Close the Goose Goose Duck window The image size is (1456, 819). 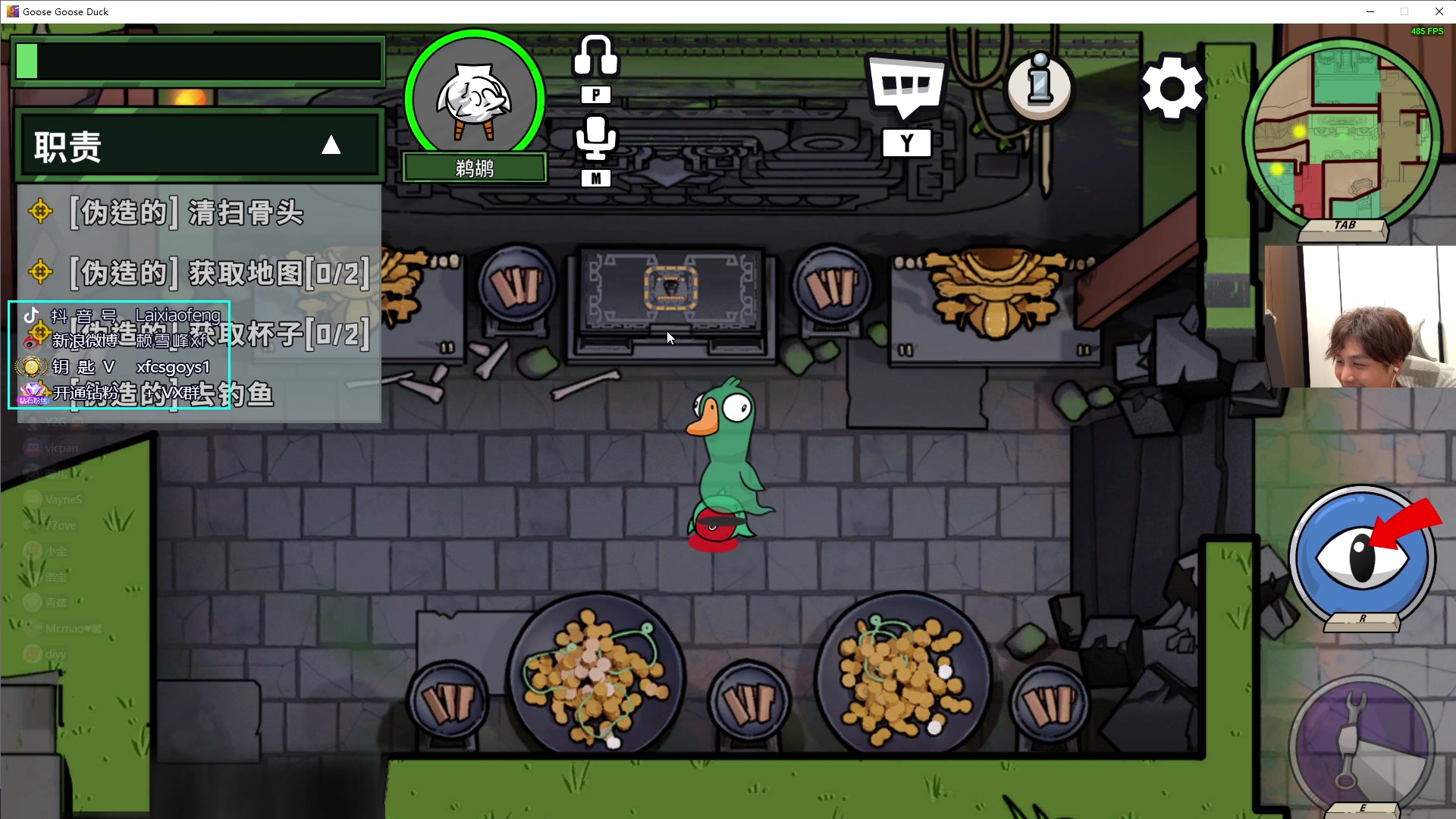pyautogui.click(x=1439, y=11)
